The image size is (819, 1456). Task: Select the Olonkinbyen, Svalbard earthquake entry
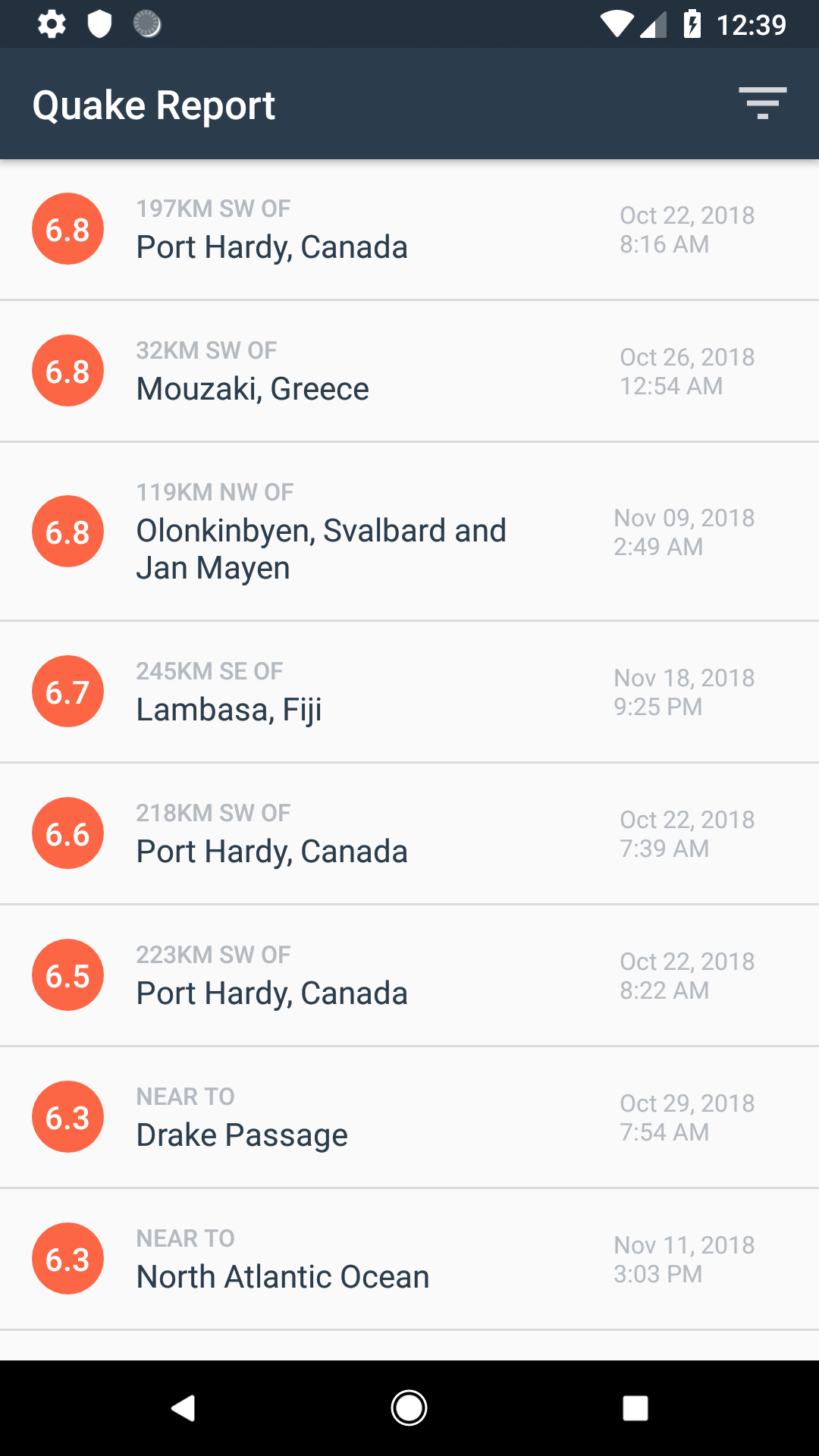(409, 531)
